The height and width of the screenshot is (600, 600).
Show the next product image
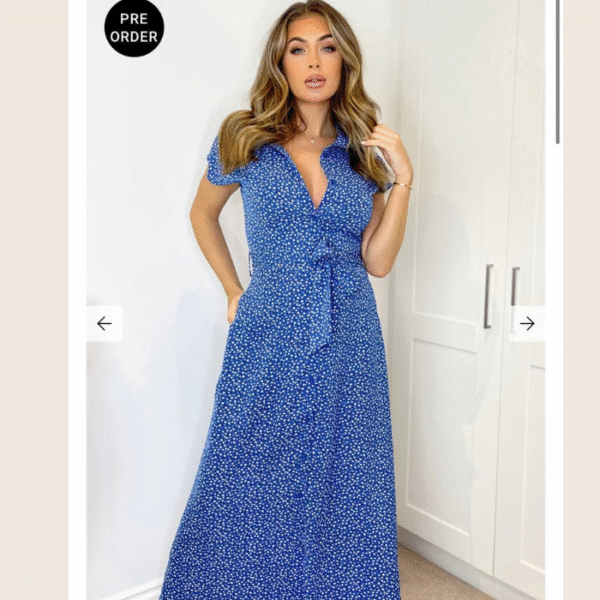point(527,323)
